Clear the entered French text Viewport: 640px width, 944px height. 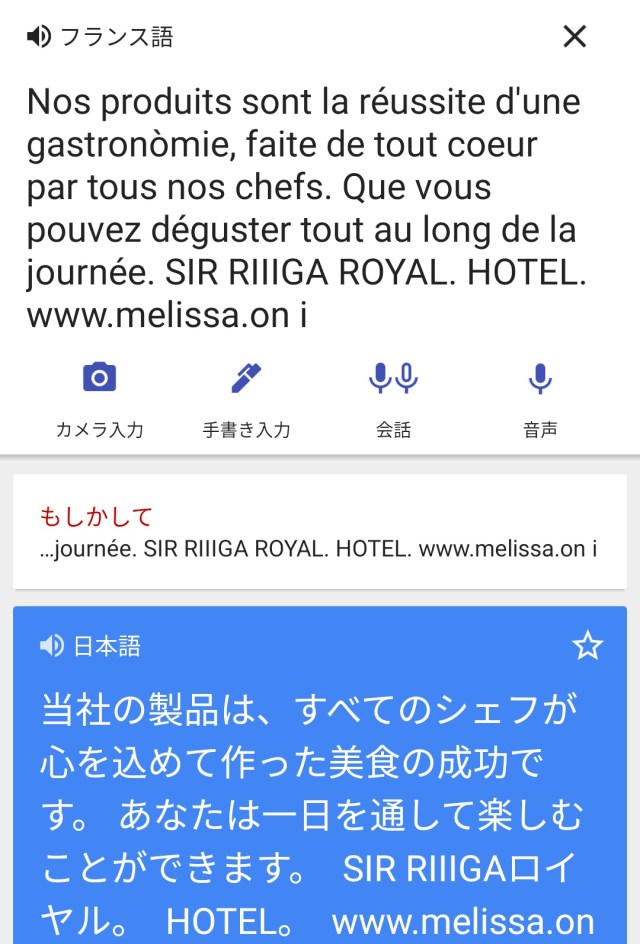(x=574, y=37)
